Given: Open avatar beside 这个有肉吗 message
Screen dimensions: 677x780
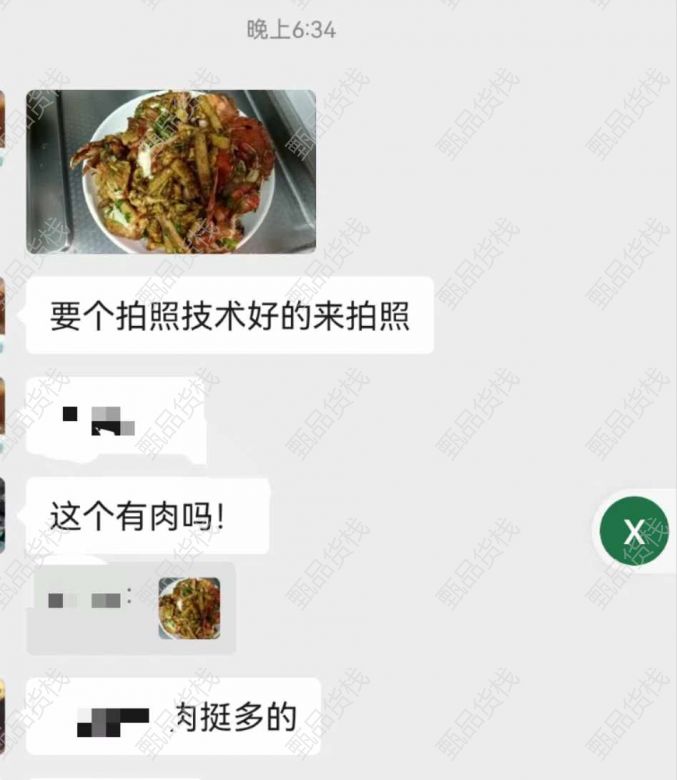Looking at the screenshot, I should point(3,515).
